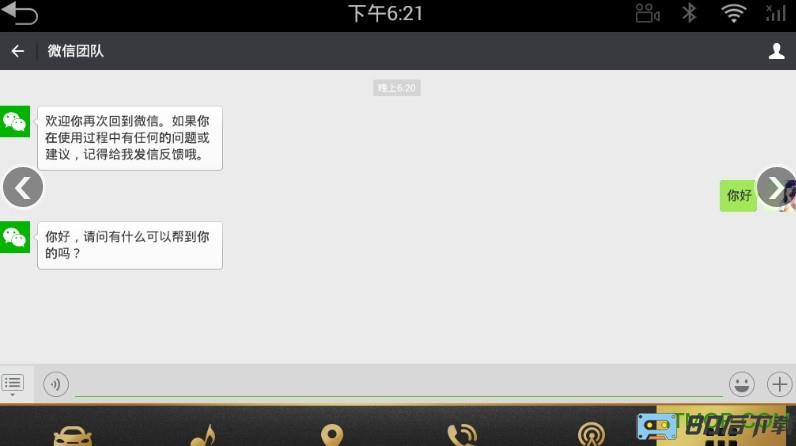The width and height of the screenshot is (796, 446).
Task: Tap the WeChat Team avatar beside the welcome message
Action: pyautogui.click(x=15, y=122)
